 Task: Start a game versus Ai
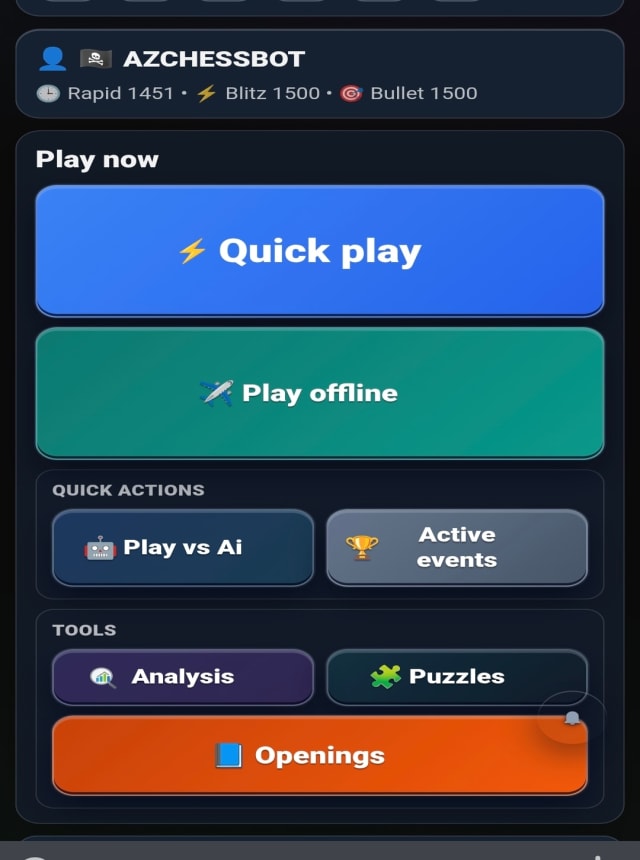tap(183, 547)
